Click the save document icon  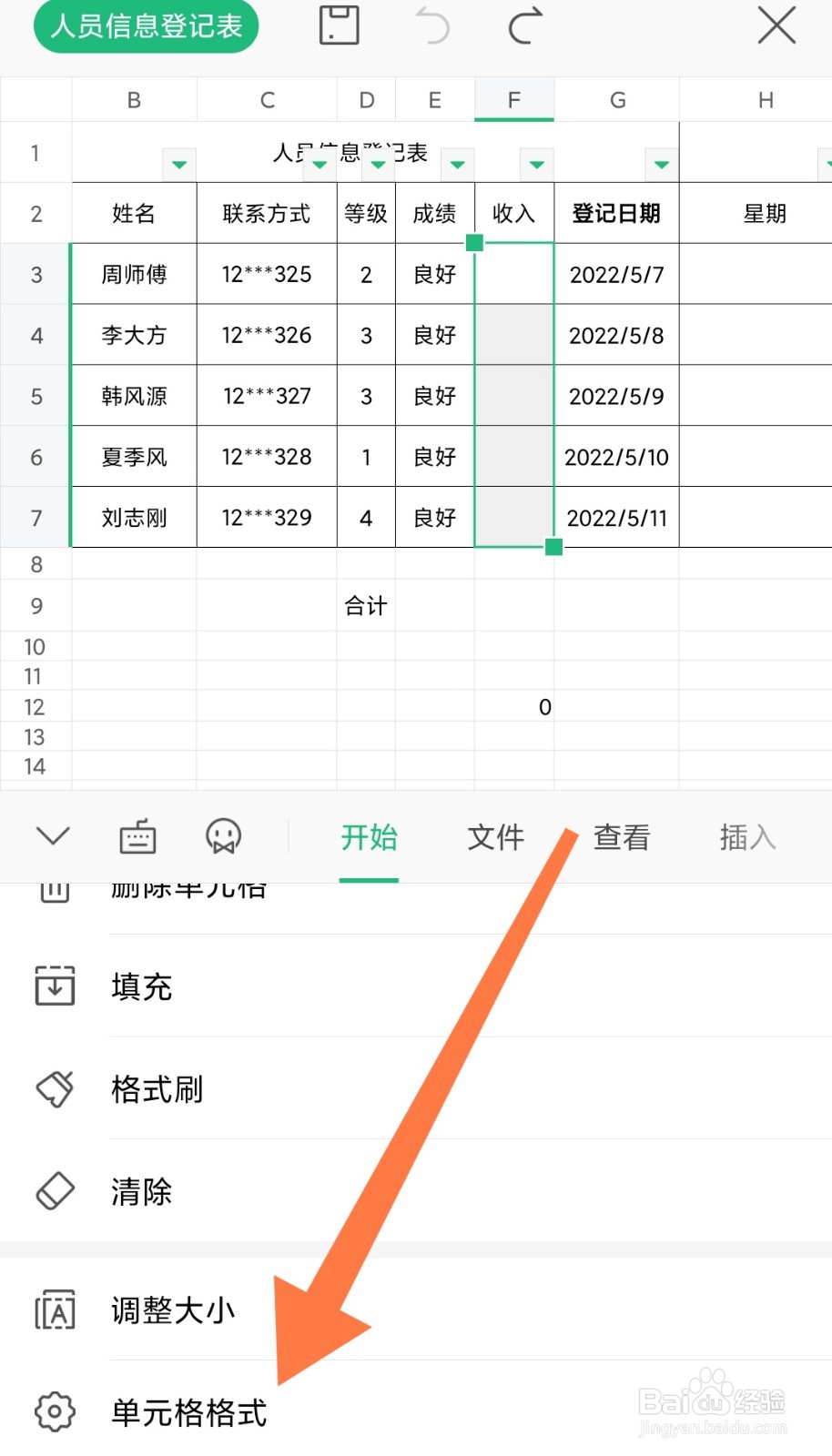click(337, 25)
